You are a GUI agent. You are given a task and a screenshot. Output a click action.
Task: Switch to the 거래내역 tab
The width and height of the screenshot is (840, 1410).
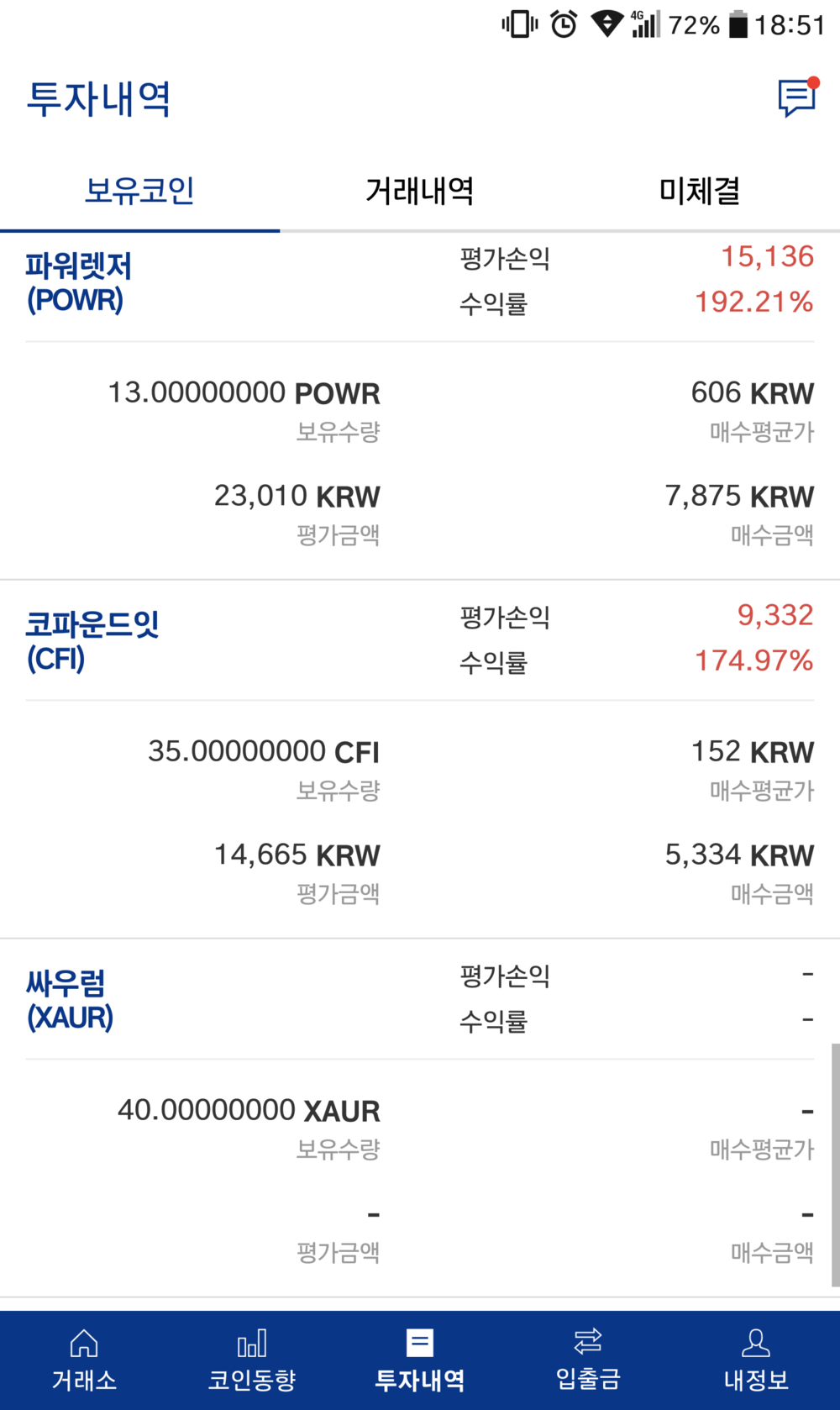coord(419,192)
